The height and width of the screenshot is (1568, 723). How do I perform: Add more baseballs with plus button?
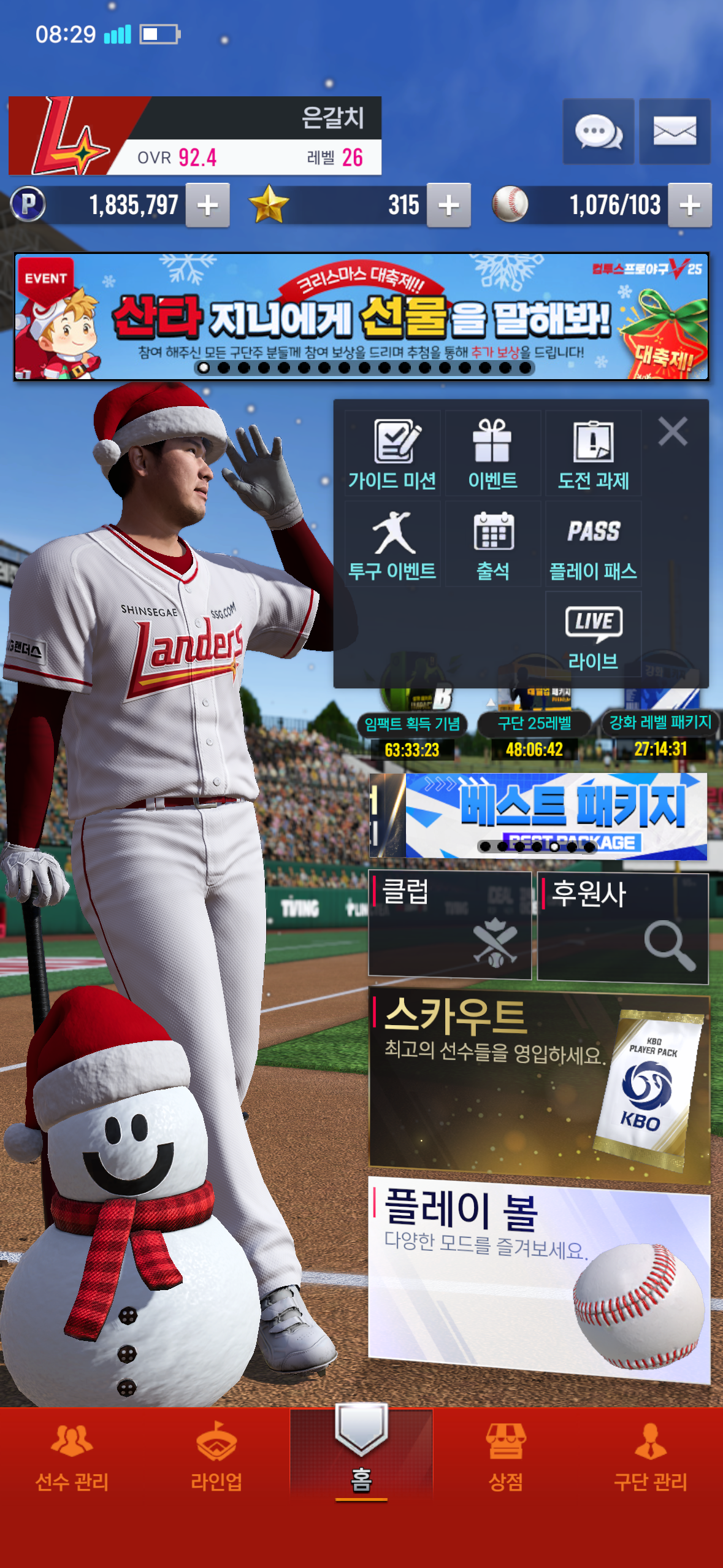coord(689,206)
